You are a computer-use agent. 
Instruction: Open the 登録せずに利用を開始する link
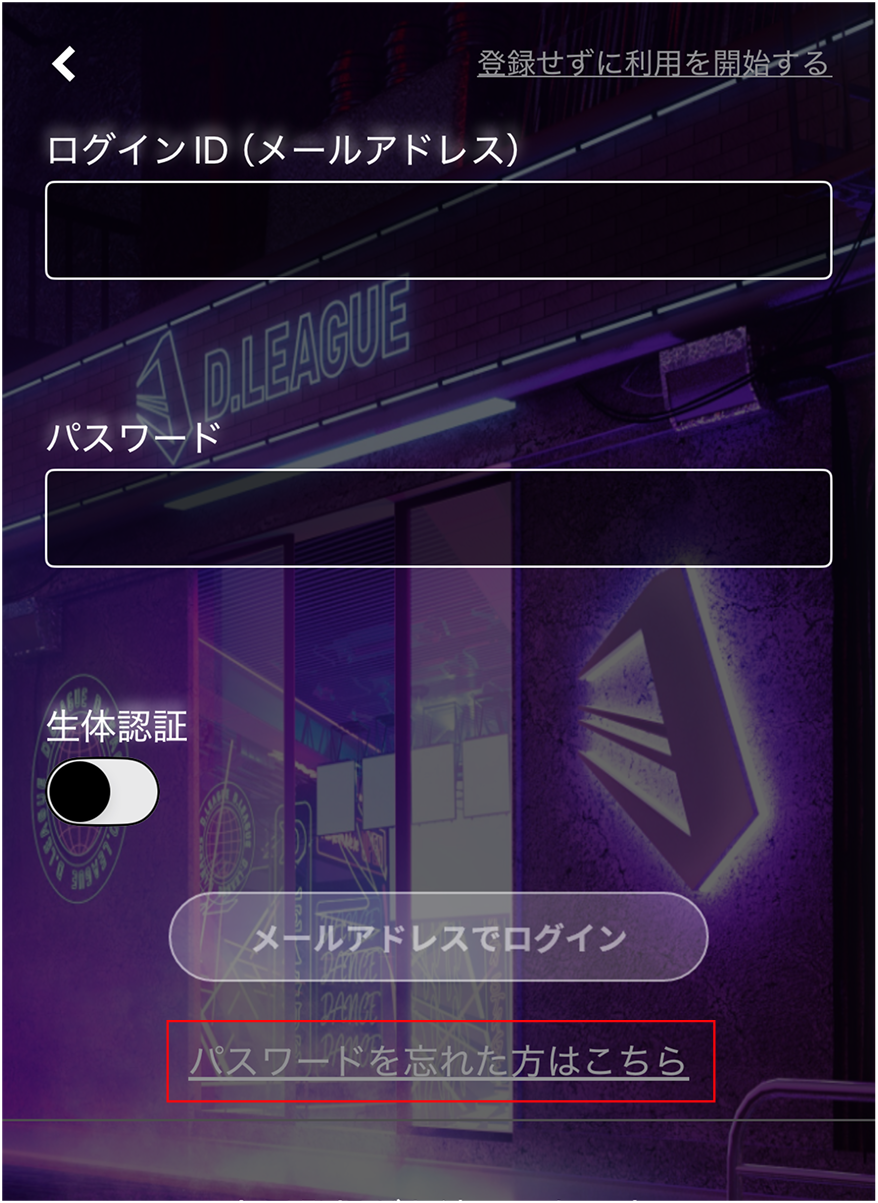653,64
